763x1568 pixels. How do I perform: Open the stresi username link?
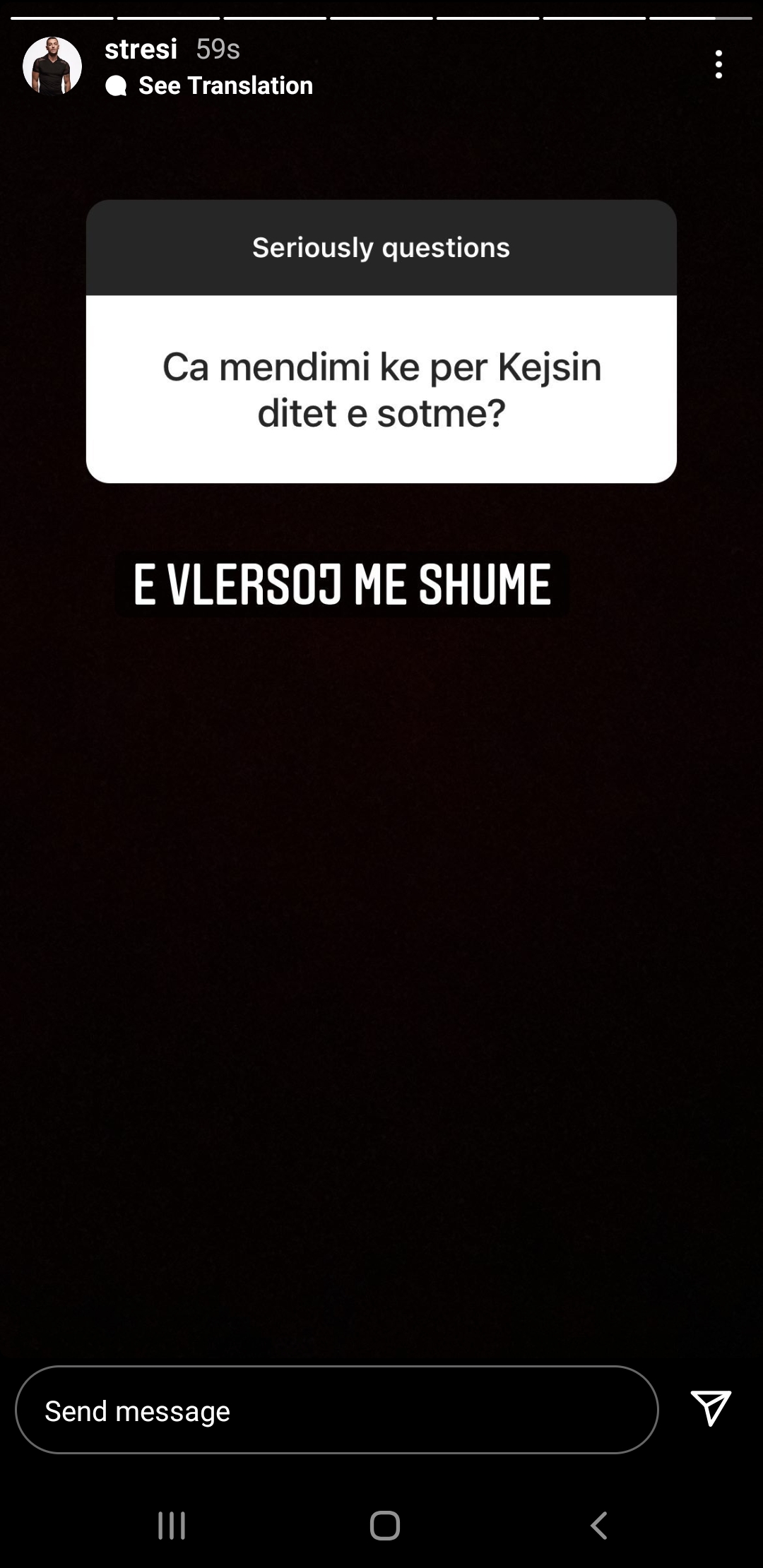pos(141,49)
